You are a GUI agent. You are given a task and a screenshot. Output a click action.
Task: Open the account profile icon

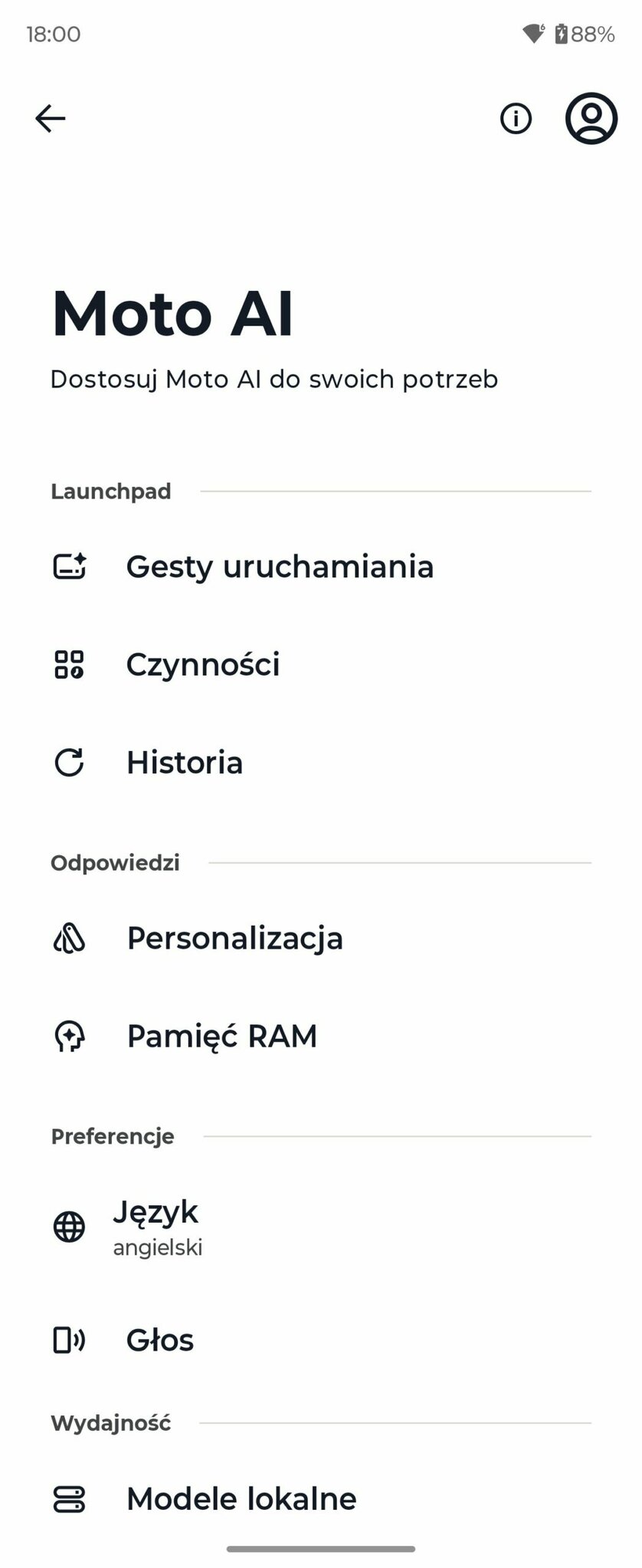pos(591,119)
